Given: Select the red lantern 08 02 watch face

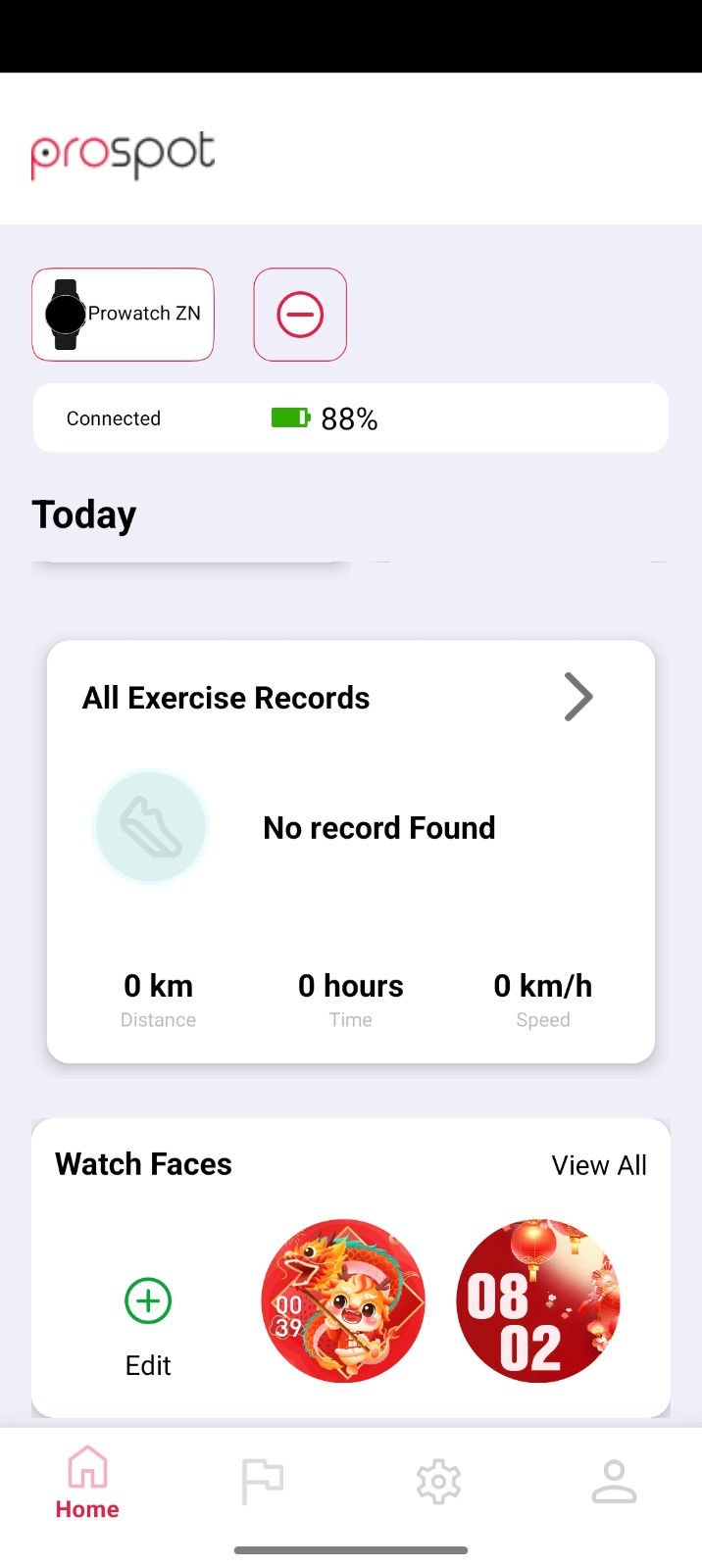Looking at the screenshot, I should [x=538, y=1301].
